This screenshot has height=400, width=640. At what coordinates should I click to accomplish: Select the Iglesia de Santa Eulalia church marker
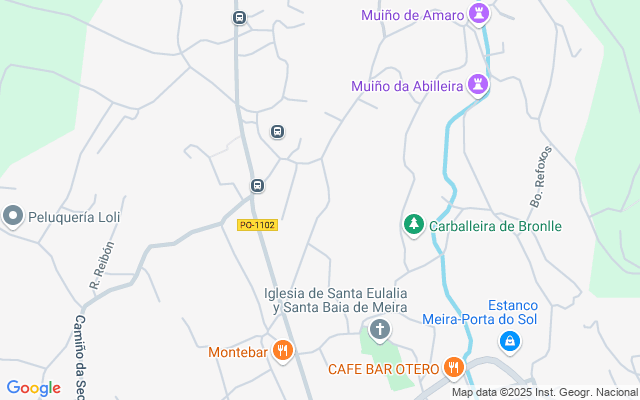pyautogui.click(x=380, y=330)
